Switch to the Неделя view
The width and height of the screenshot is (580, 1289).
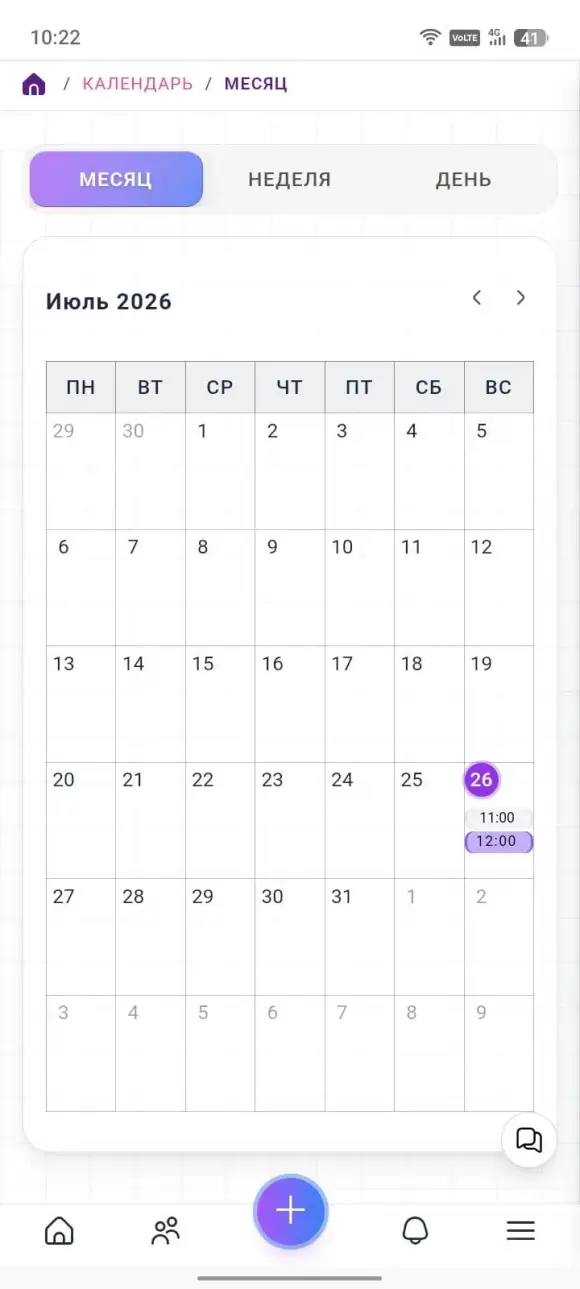coord(290,180)
